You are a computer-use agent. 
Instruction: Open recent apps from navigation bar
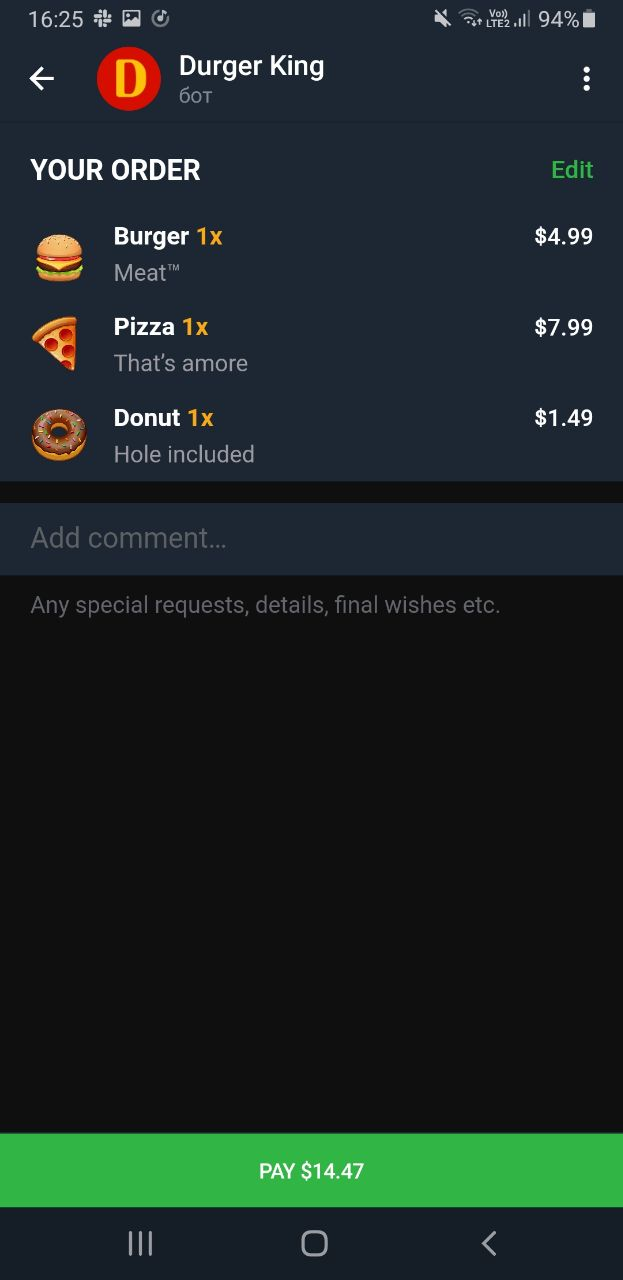pos(140,1243)
